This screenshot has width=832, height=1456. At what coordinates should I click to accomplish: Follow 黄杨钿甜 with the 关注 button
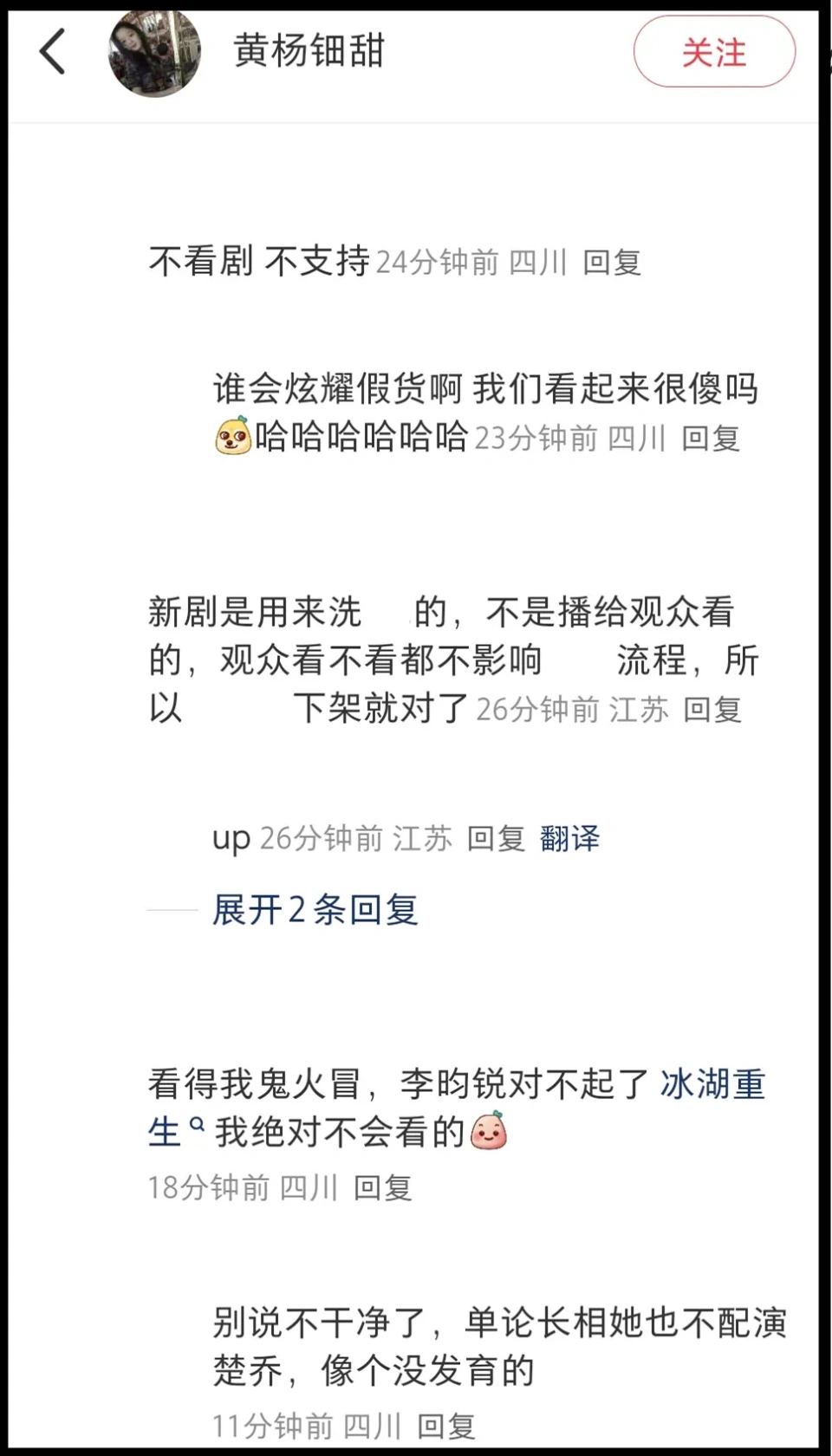(713, 53)
